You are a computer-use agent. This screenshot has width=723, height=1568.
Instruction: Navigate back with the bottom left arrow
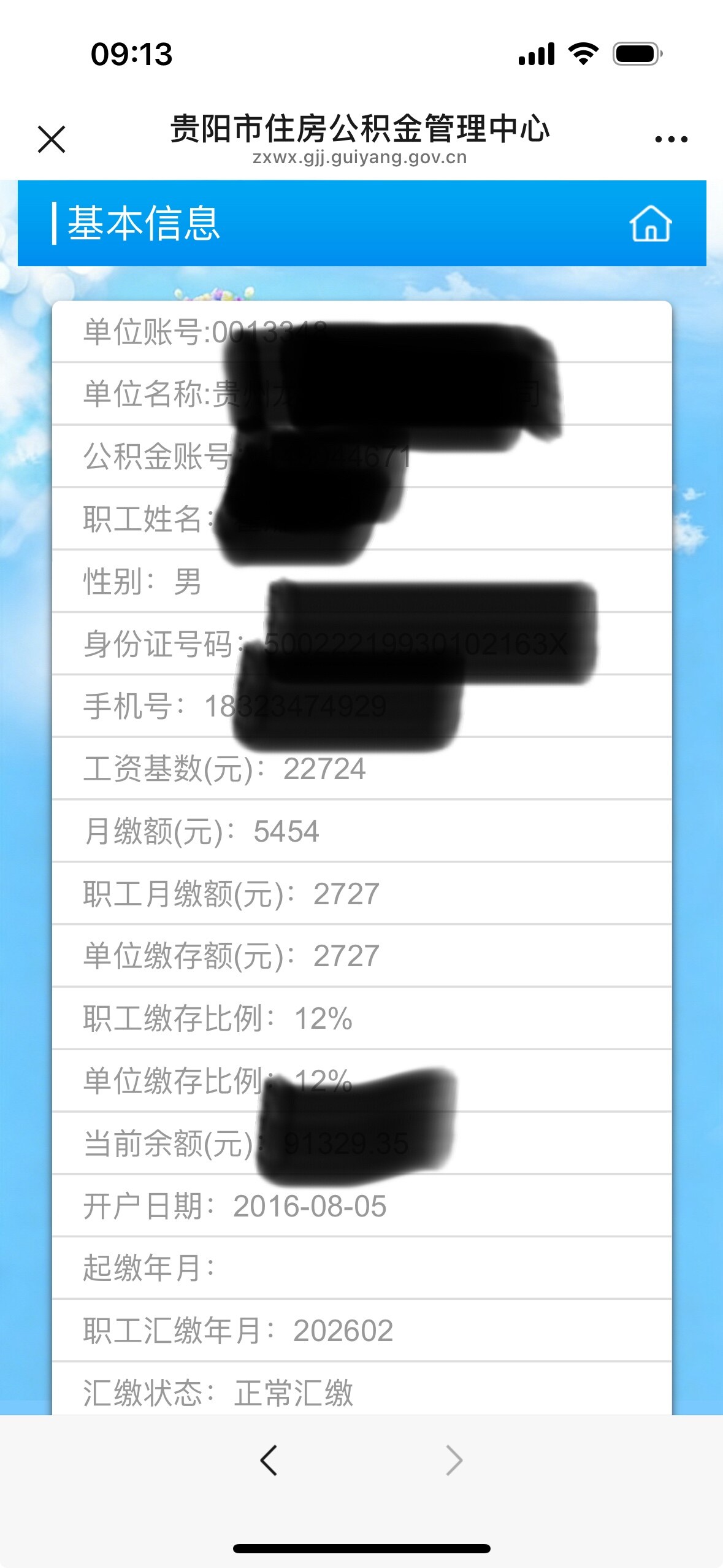(269, 1460)
